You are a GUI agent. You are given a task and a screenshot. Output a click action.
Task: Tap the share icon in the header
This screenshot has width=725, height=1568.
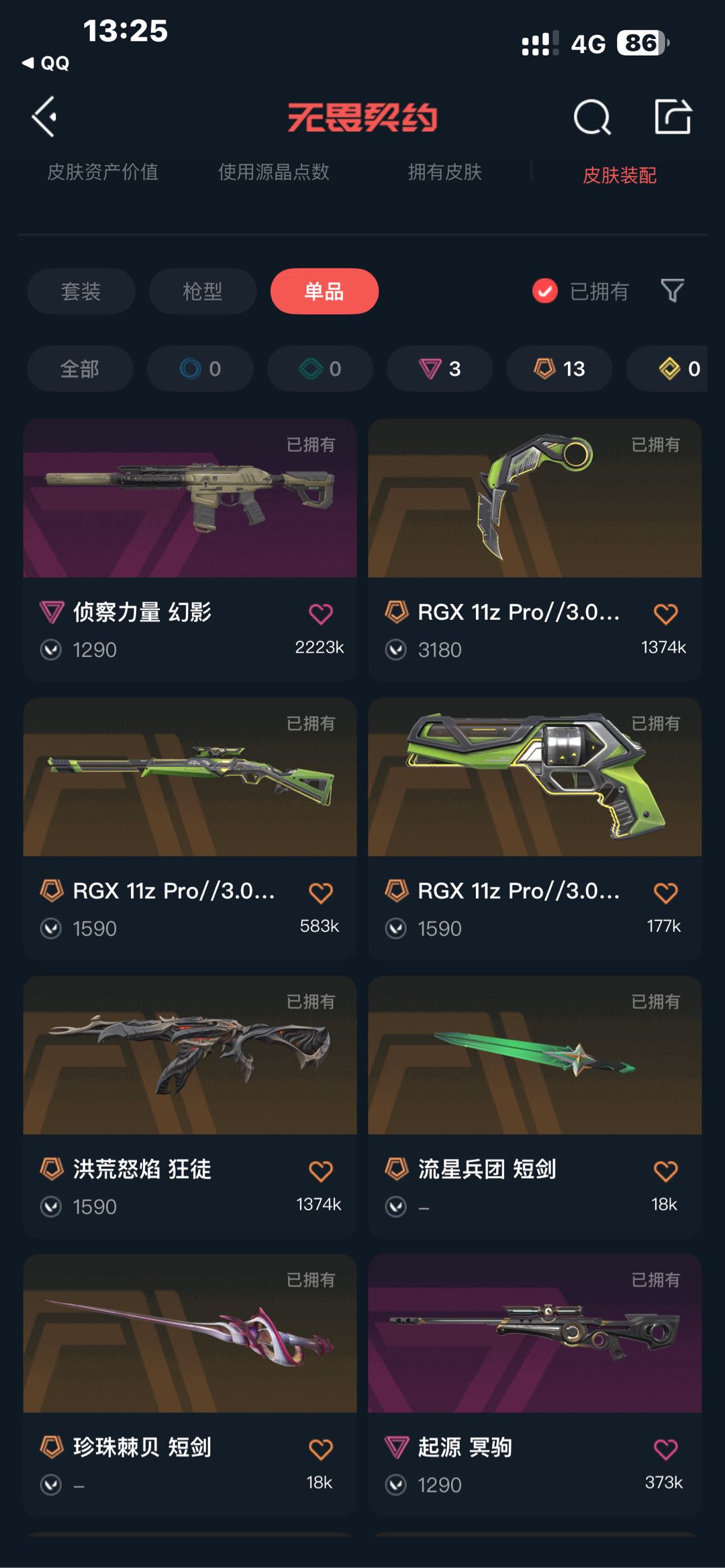pos(673,116)
